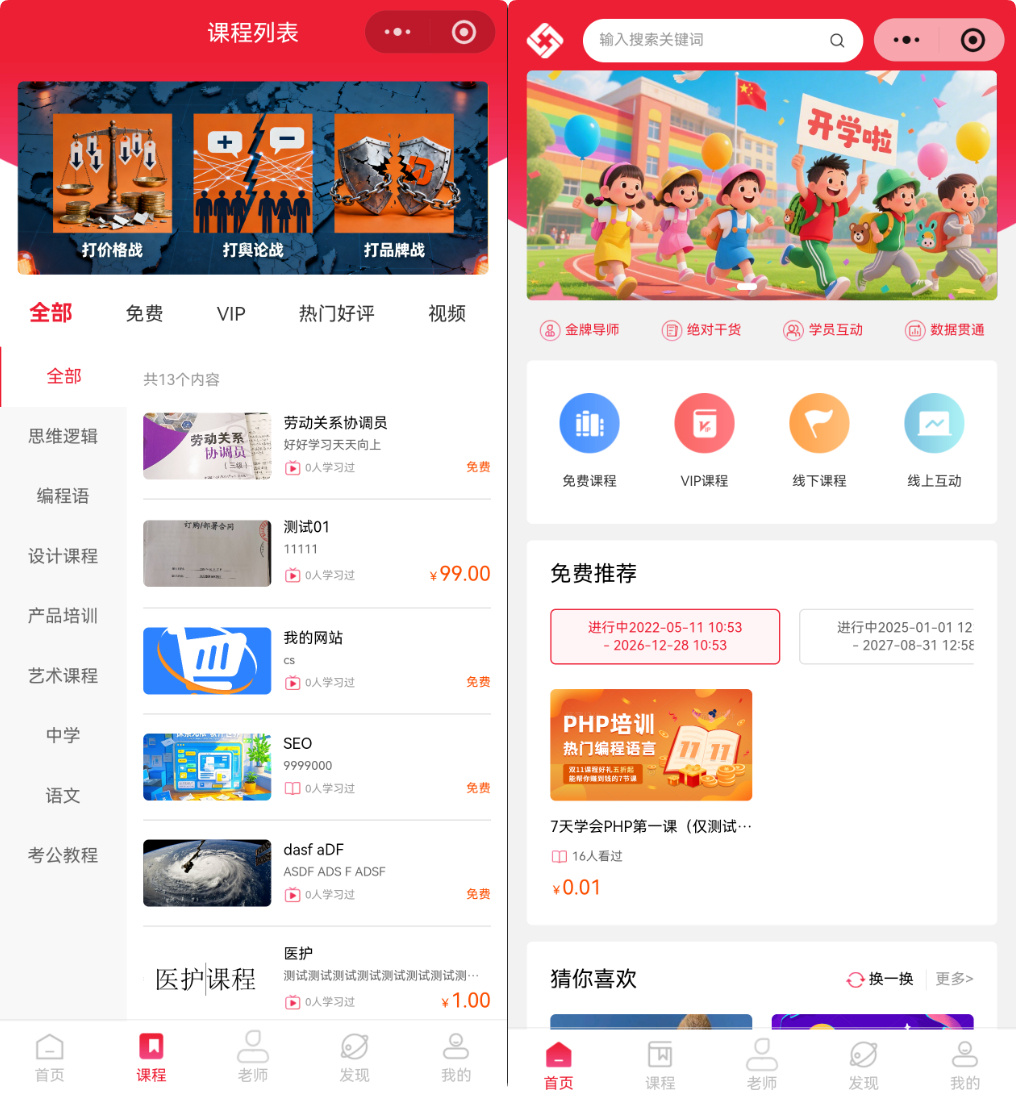
Task: Switch to the 热门好评 filter tab
Action: [x=336, y=313]
